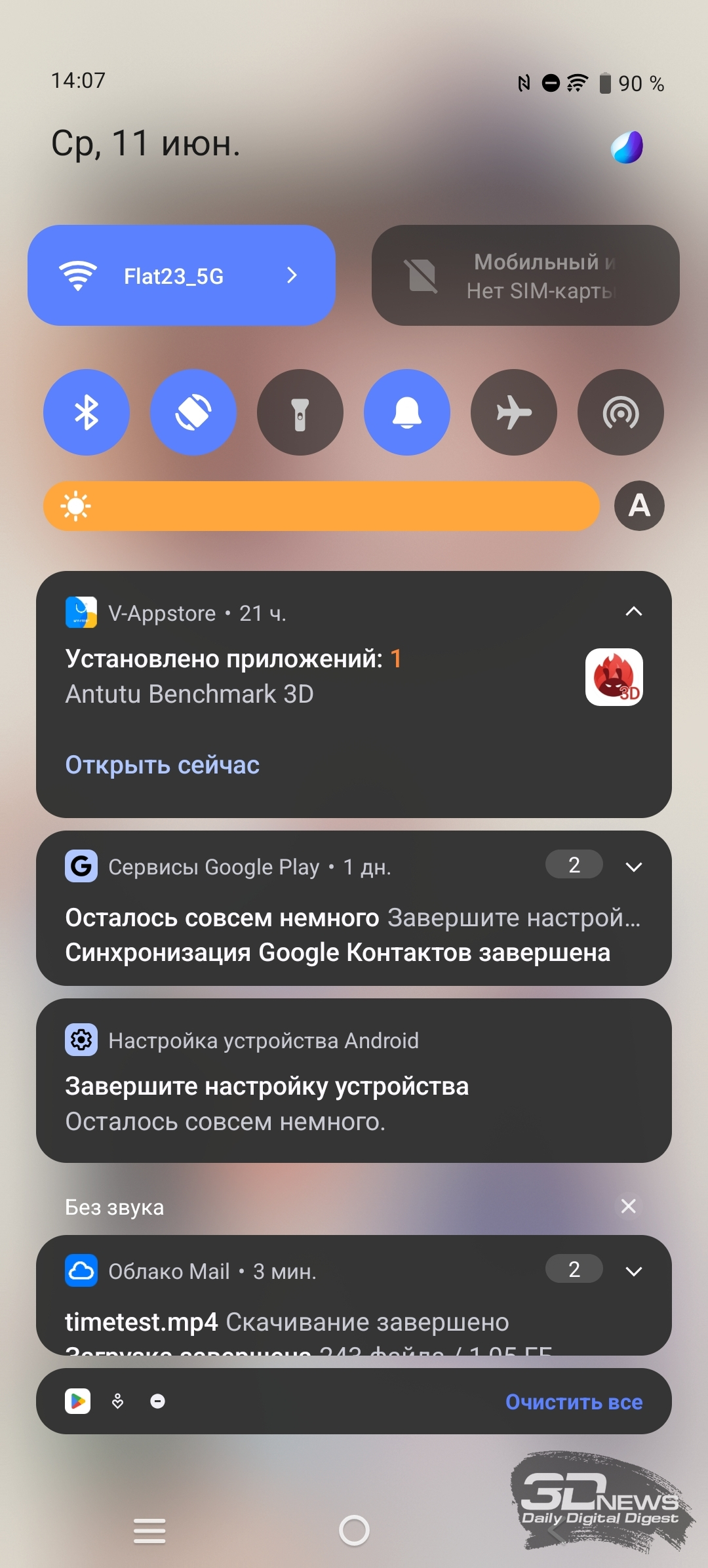
Task: Toggle auto-rotate screen
Action: [x=193, y=412]
